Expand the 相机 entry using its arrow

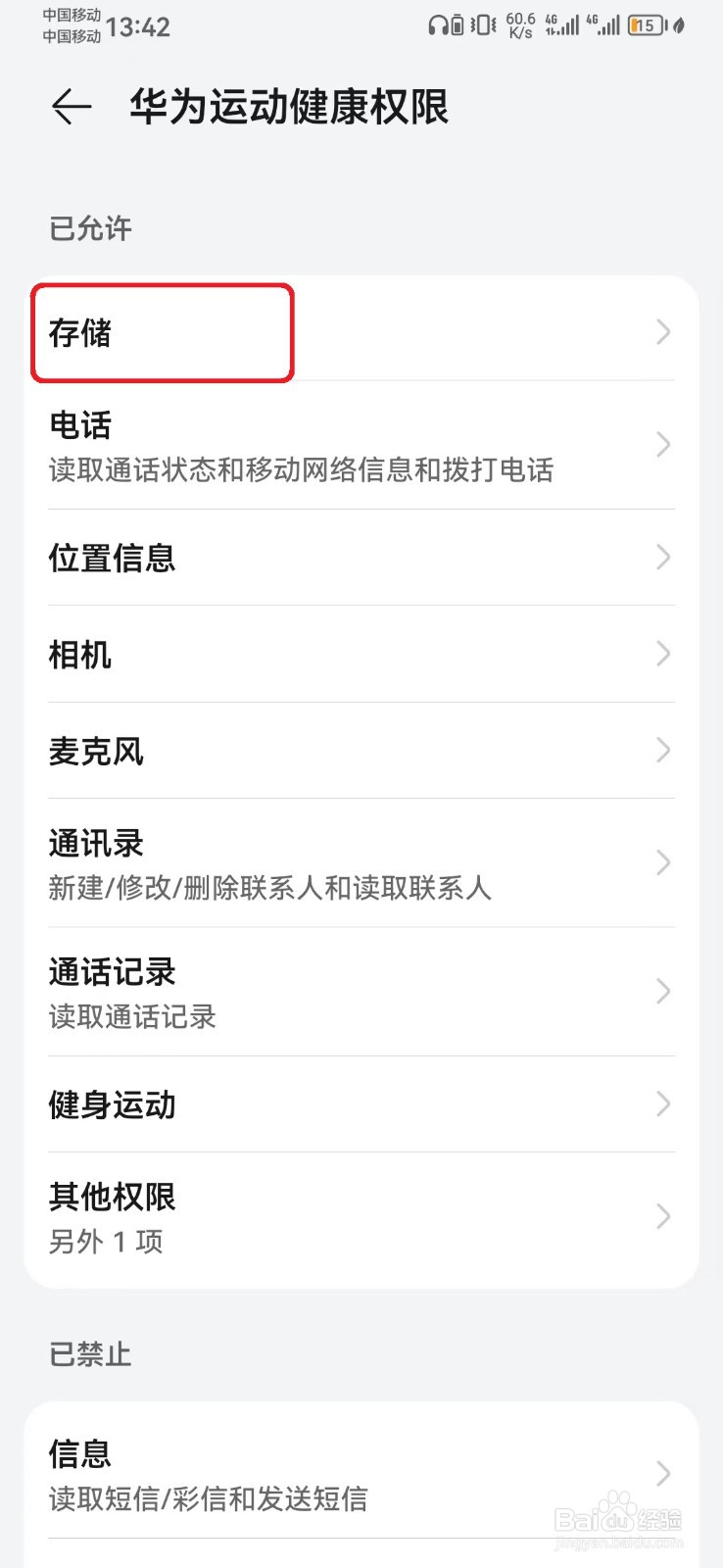663,654
